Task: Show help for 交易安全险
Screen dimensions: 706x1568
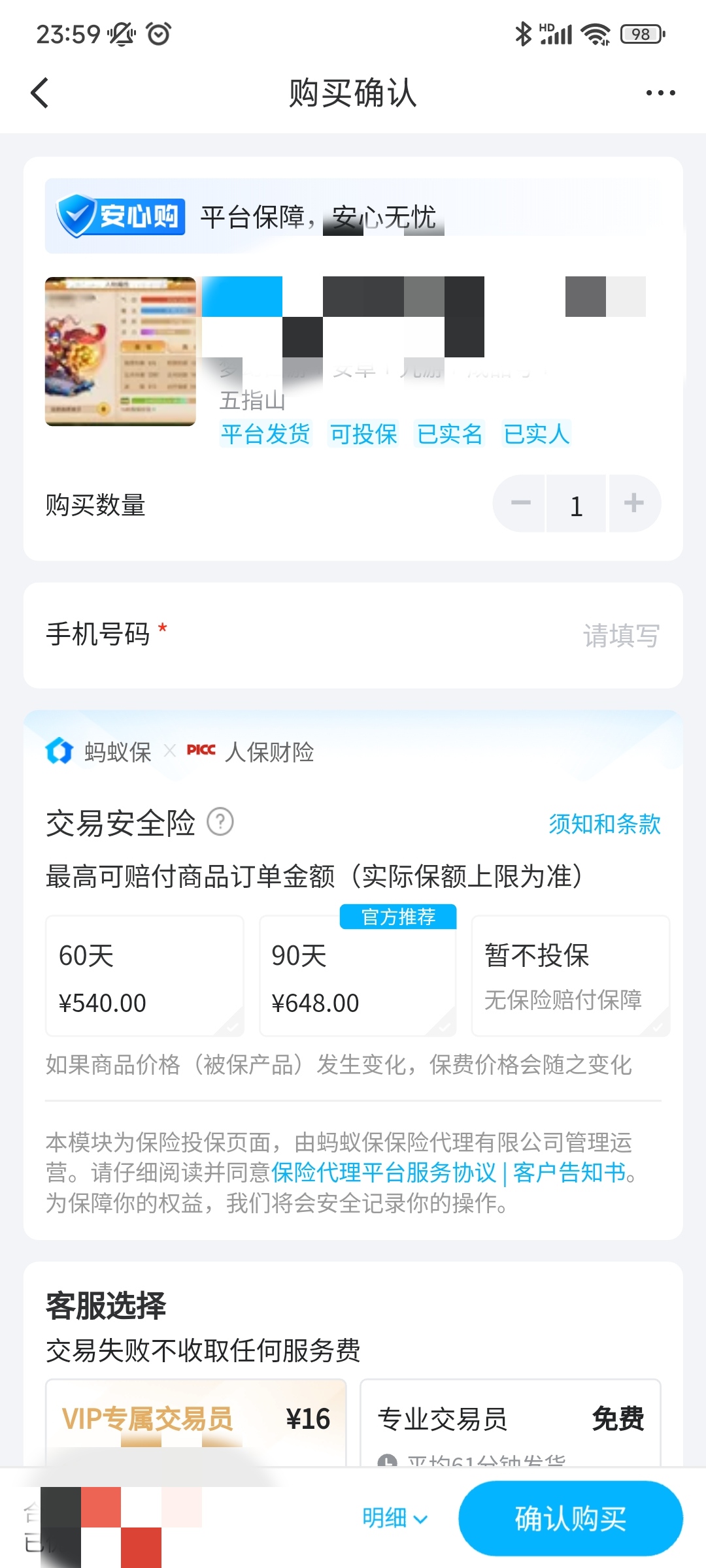Action: pos(220,822)
